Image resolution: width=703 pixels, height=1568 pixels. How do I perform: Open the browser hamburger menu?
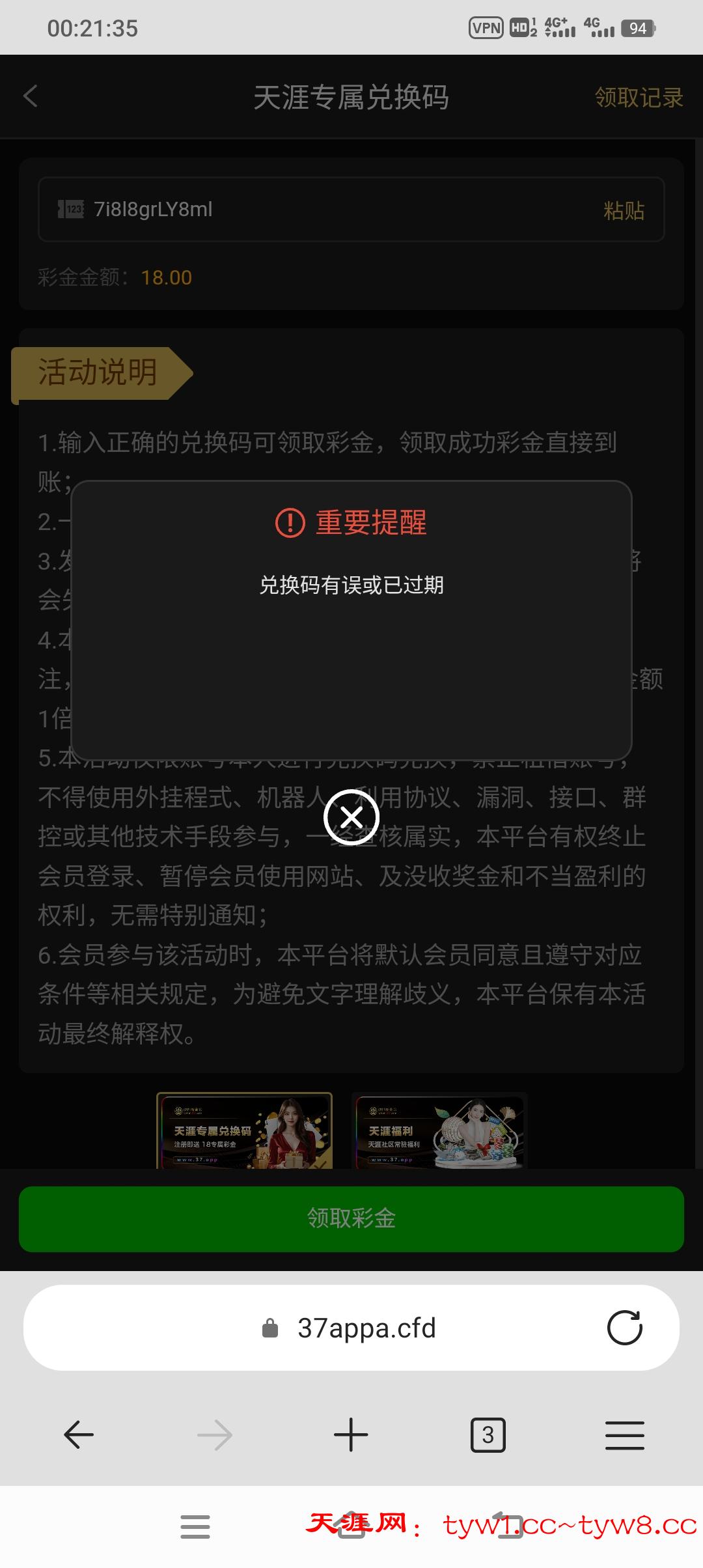[x=624, y=1435]
